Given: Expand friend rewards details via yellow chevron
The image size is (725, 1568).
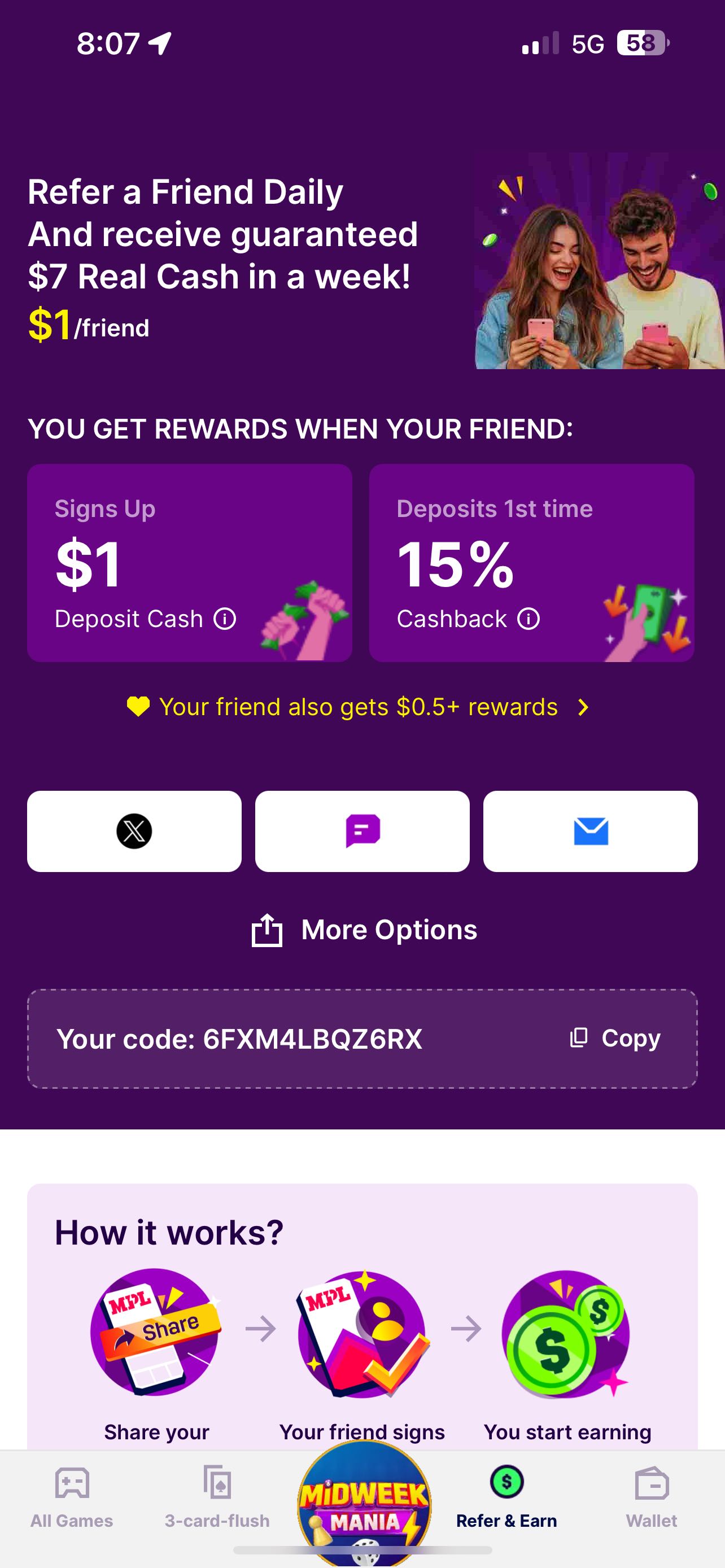Looking at the screenshot, I should (583, 707).
